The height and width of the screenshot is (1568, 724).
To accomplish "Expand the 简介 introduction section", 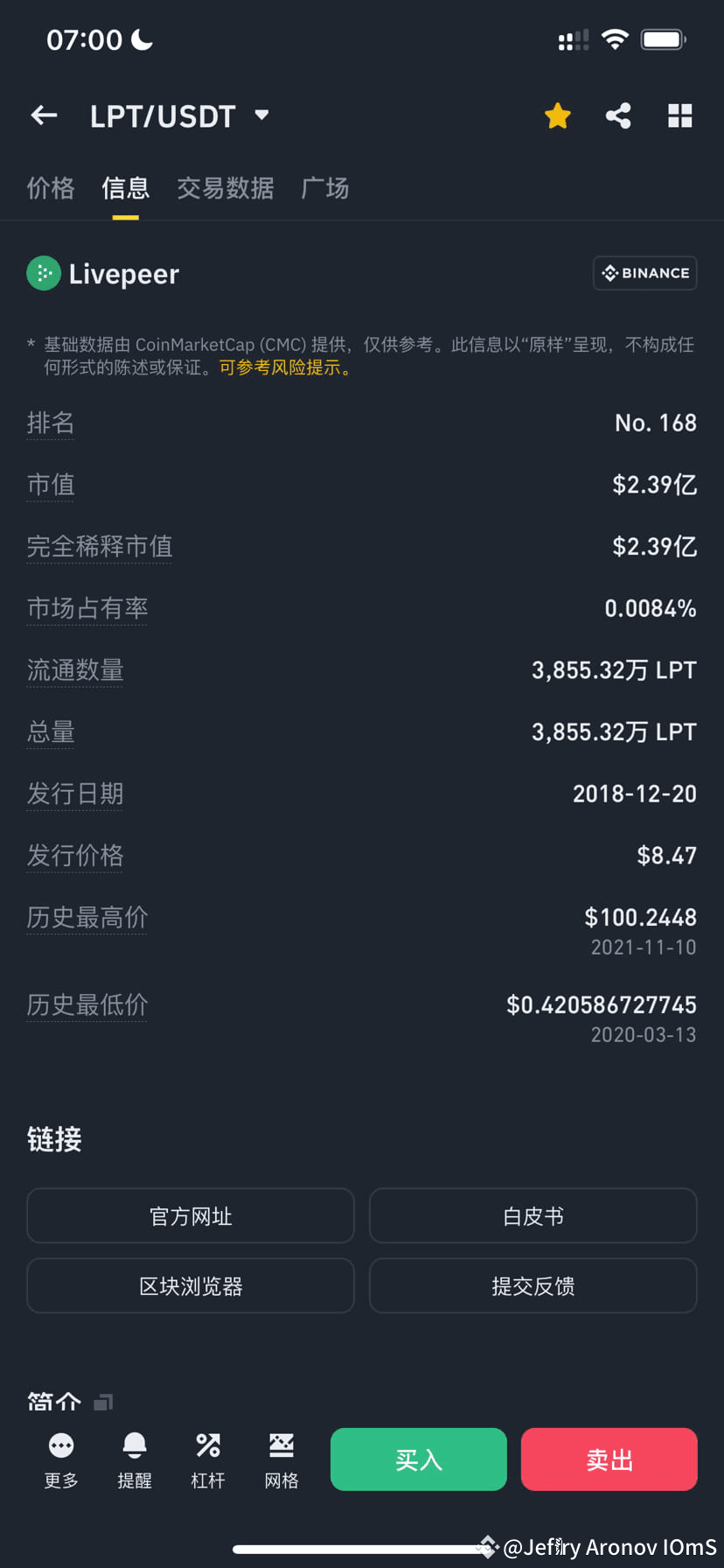I will 54,1400.
